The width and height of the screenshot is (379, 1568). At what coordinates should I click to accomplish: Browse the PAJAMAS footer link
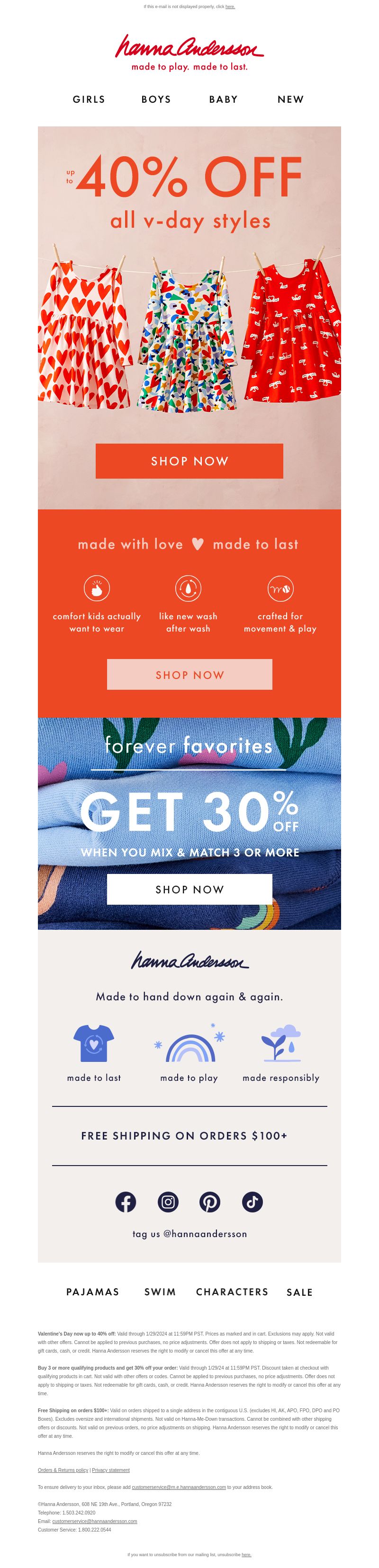[x=92, y=1292]
